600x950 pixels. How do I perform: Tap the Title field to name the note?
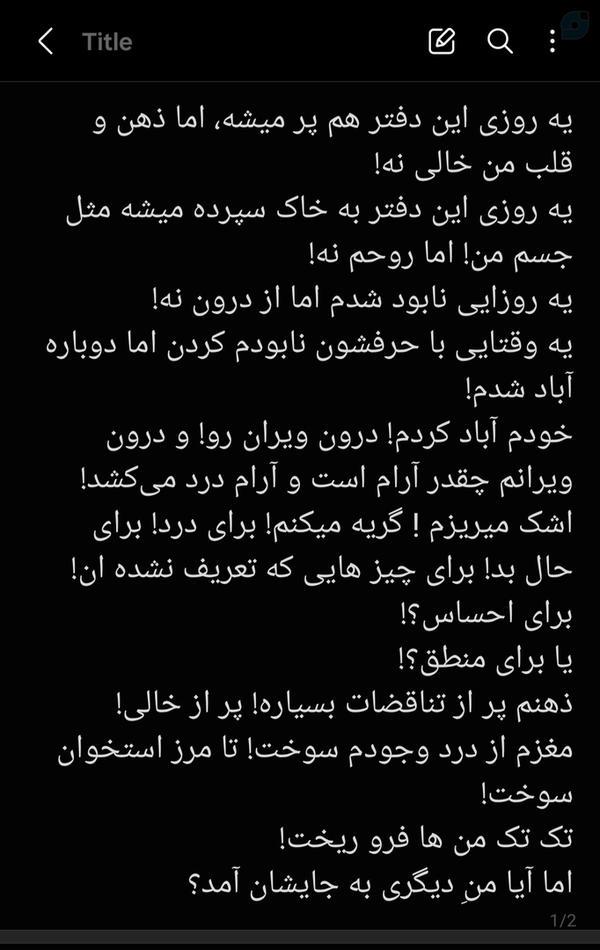coord(107,42)
